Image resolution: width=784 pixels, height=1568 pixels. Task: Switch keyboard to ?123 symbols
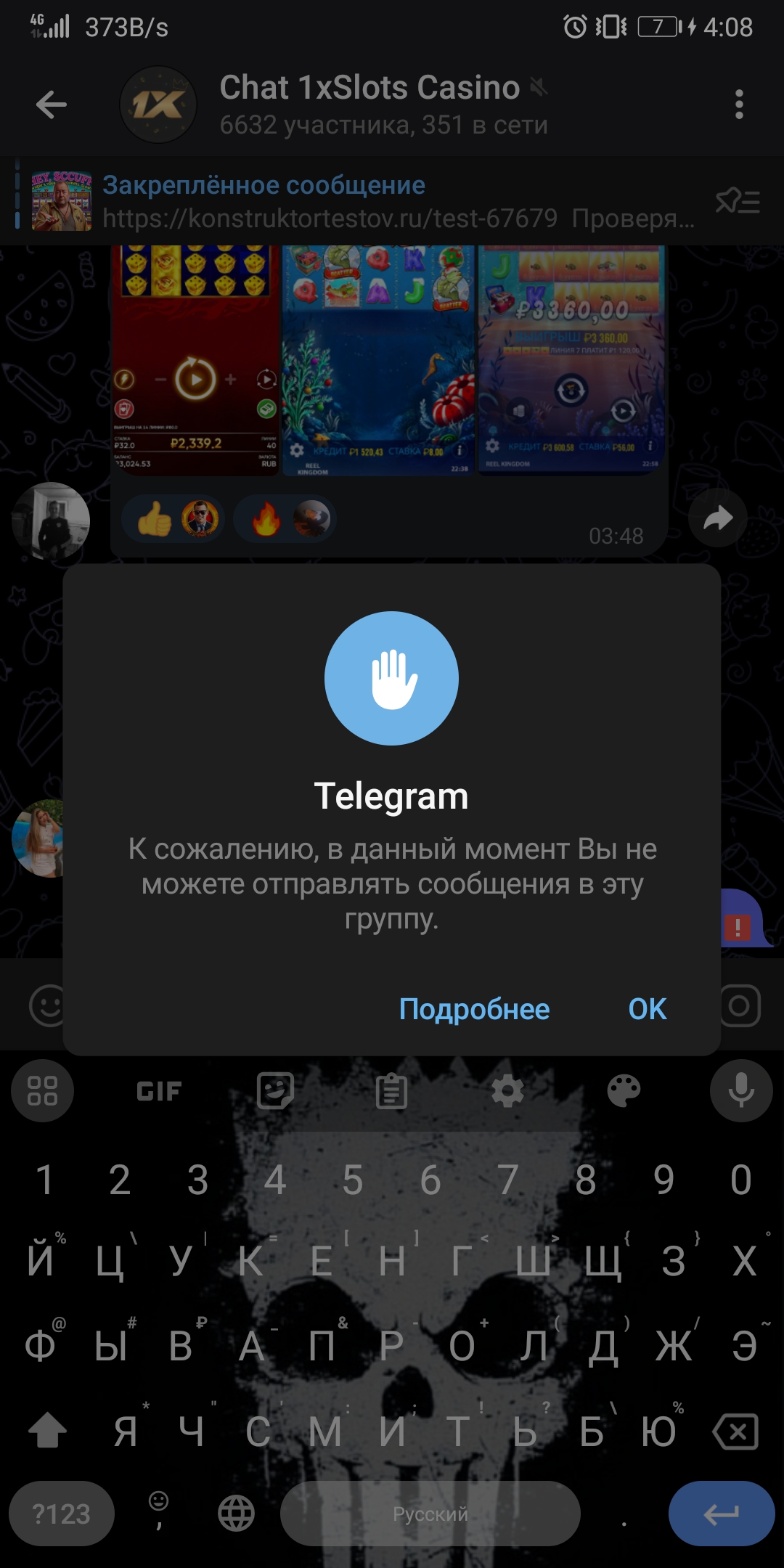(x=62, y=1514)
